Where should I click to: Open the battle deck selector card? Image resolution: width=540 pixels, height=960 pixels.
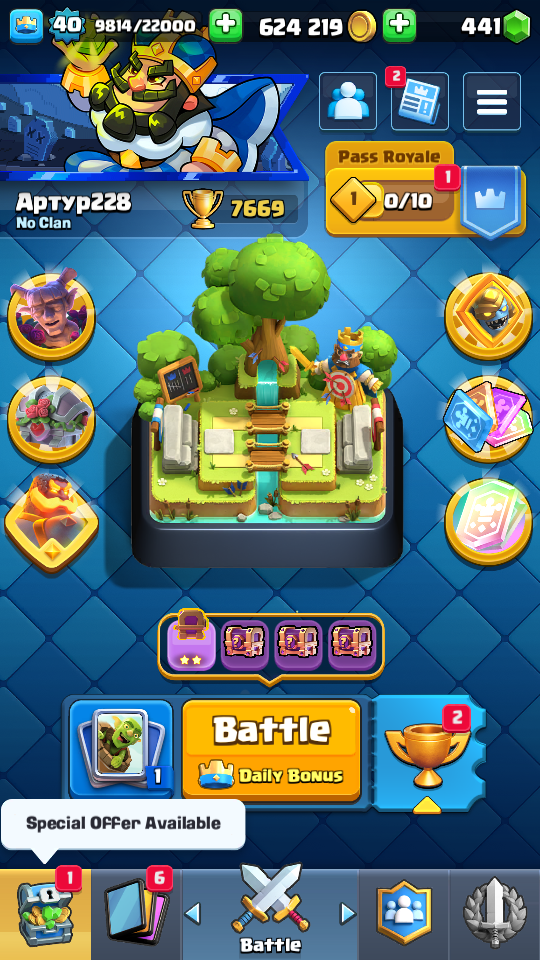click(121, 749)
